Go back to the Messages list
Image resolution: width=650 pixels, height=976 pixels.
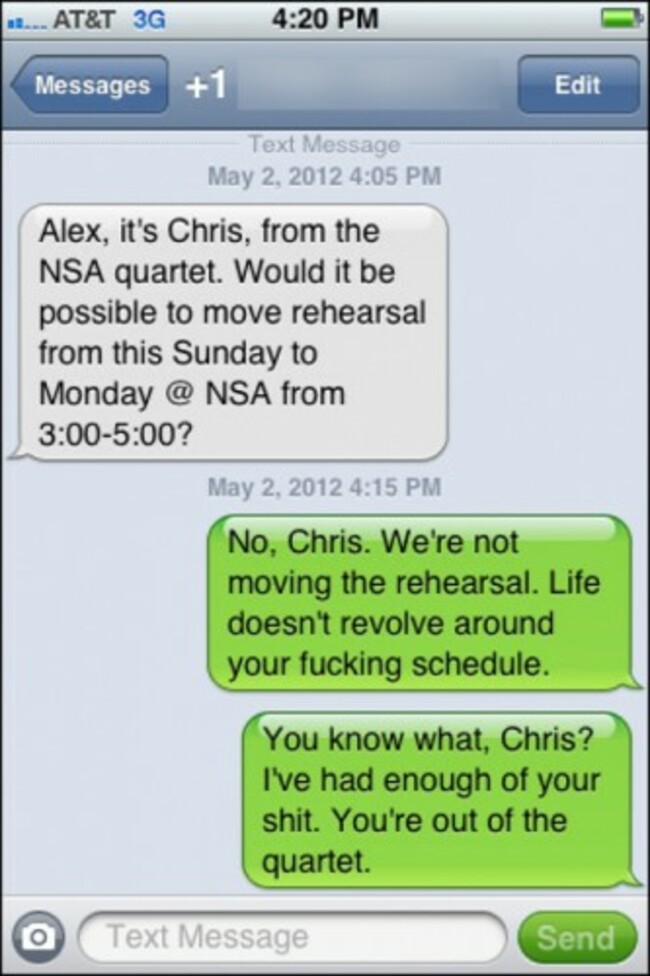[88, 85]
